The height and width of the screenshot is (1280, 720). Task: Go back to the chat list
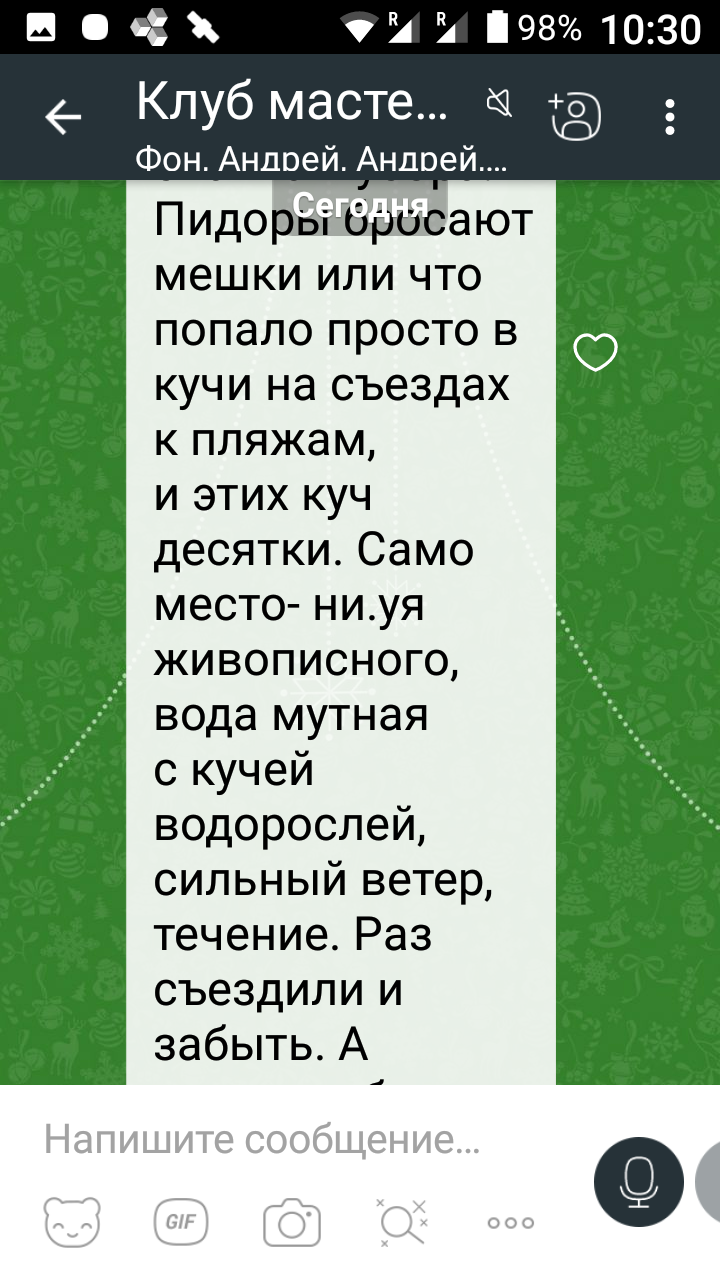(x=63, y=118)
